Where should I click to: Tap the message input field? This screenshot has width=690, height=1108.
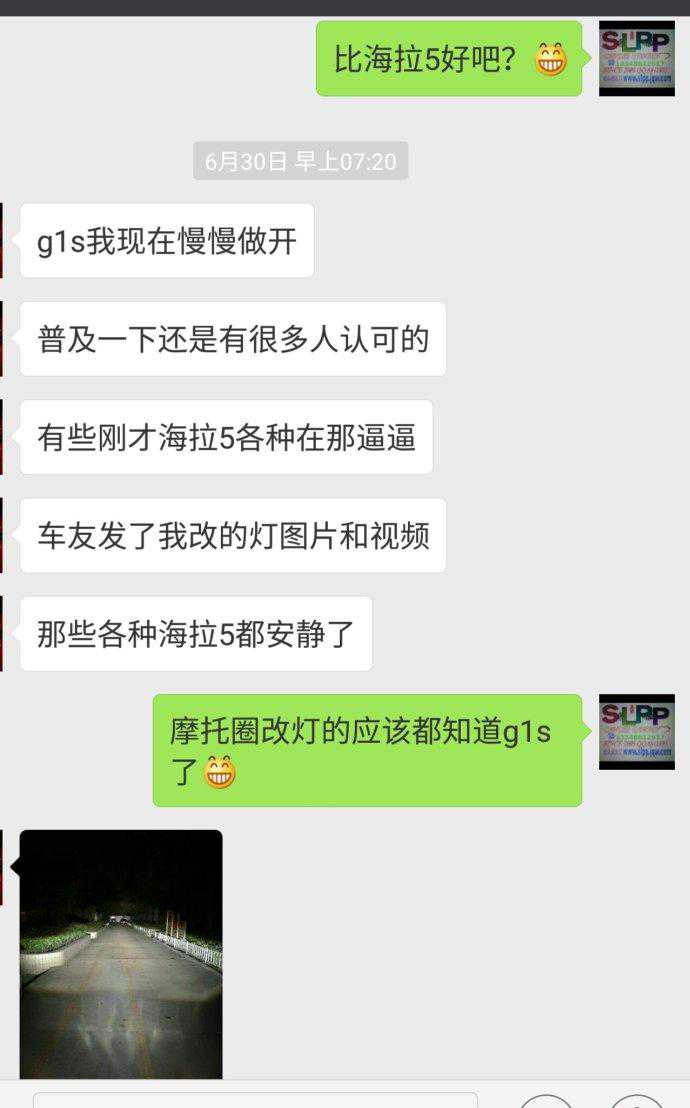(x=255, y=1100)
